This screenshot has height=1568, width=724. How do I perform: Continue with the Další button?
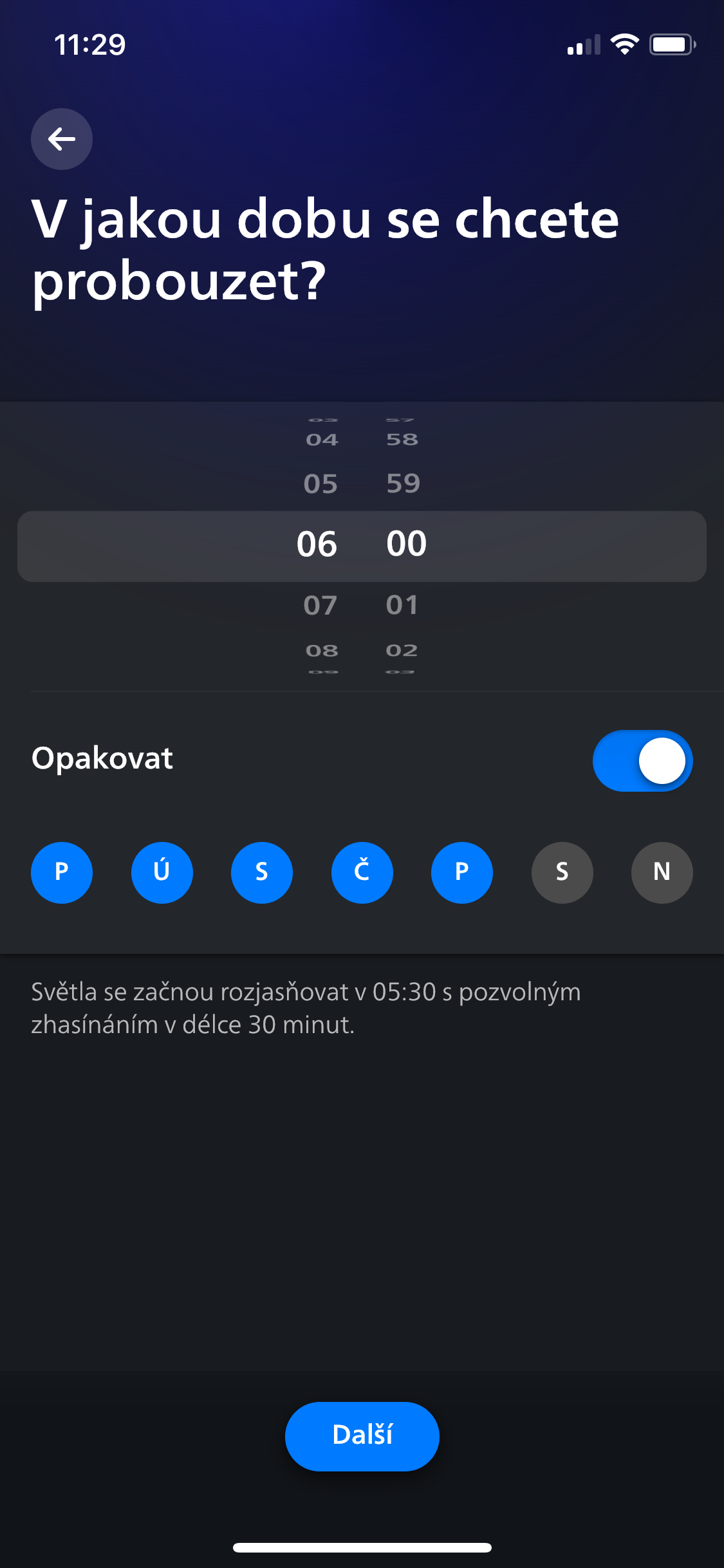[x=362, y=1436]
